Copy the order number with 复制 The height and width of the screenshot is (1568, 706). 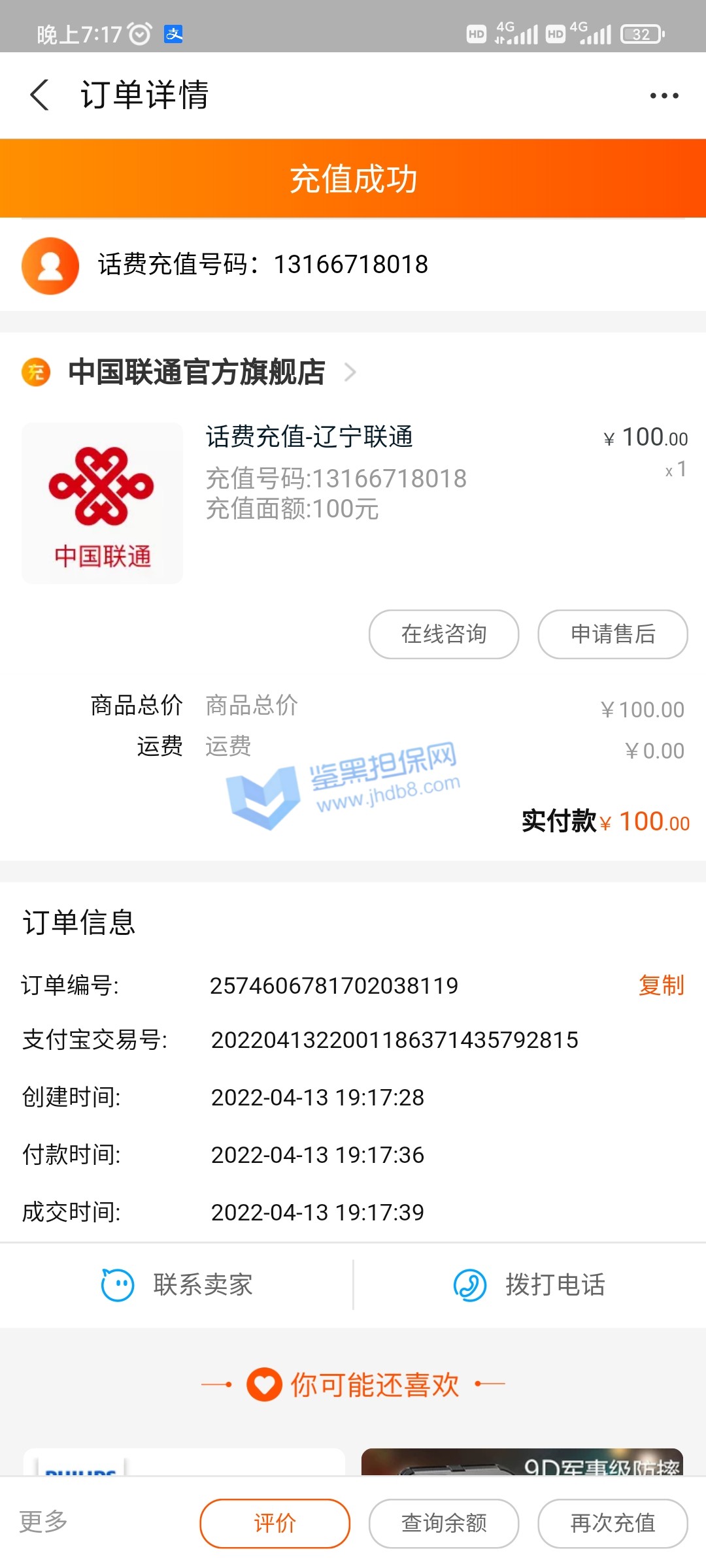click(661, 985)
